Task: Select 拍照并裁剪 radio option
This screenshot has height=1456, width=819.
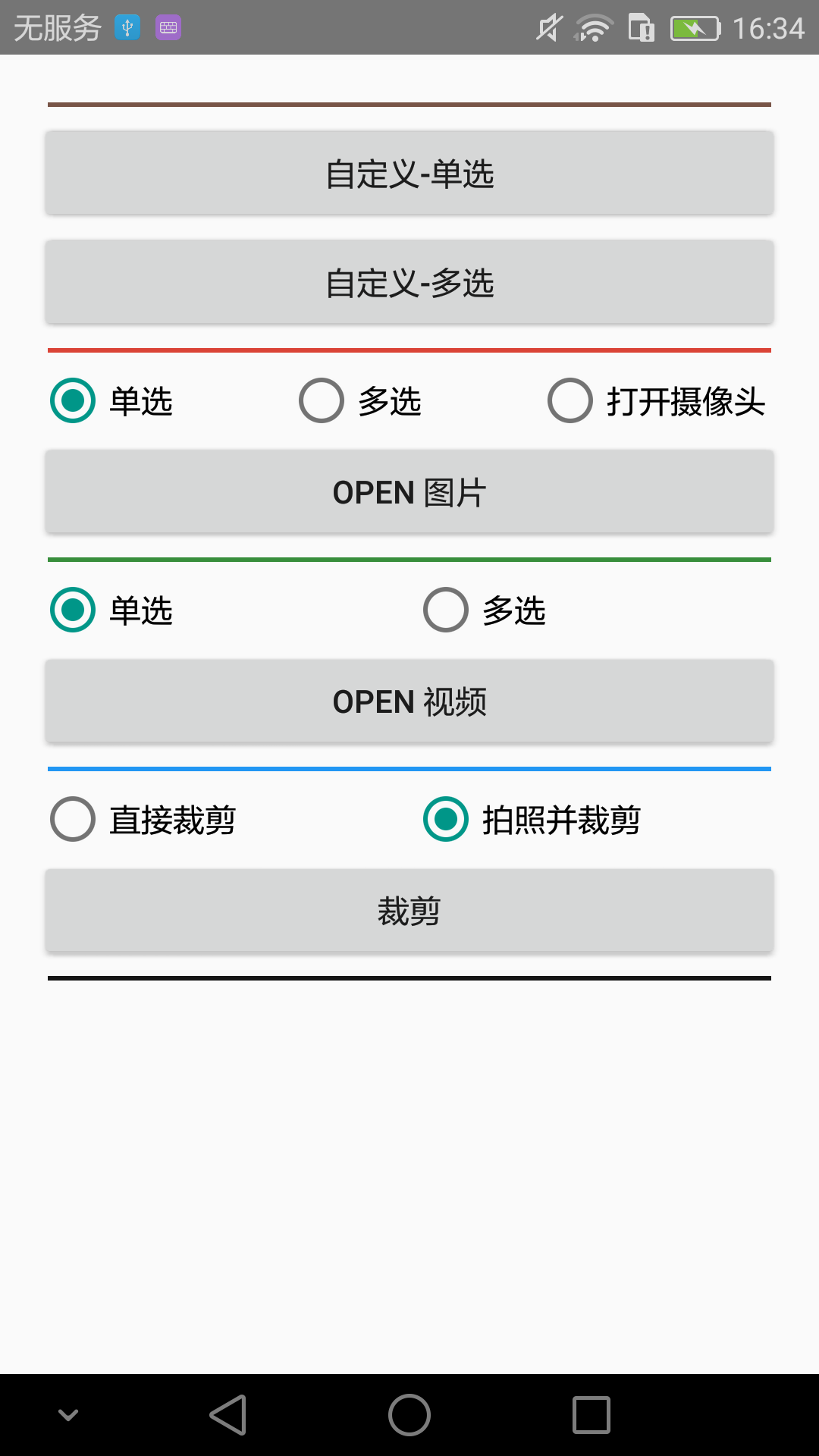Action: click(x=445, y=819)
